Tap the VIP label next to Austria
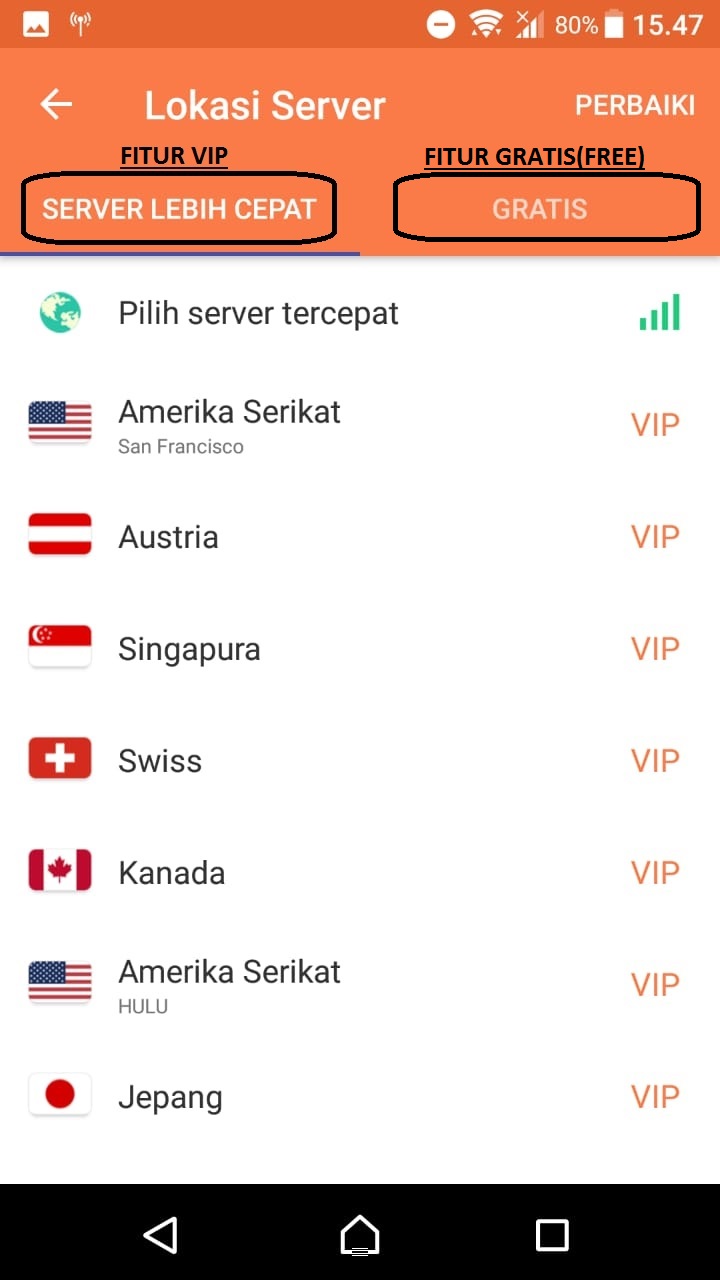Screen dimensions: 720x1280 click(655, 535)
